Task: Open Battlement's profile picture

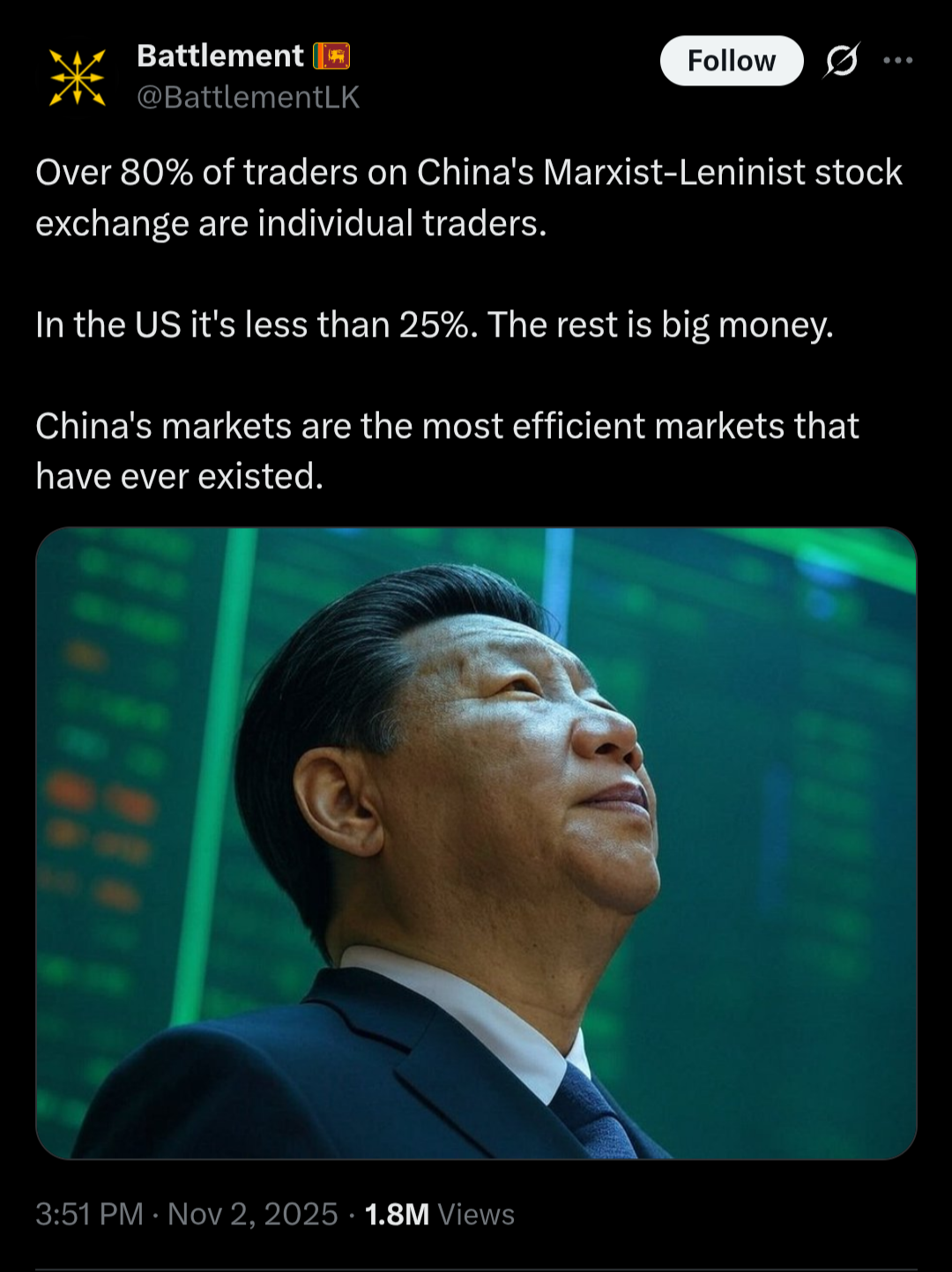Action: coord(78,78)
